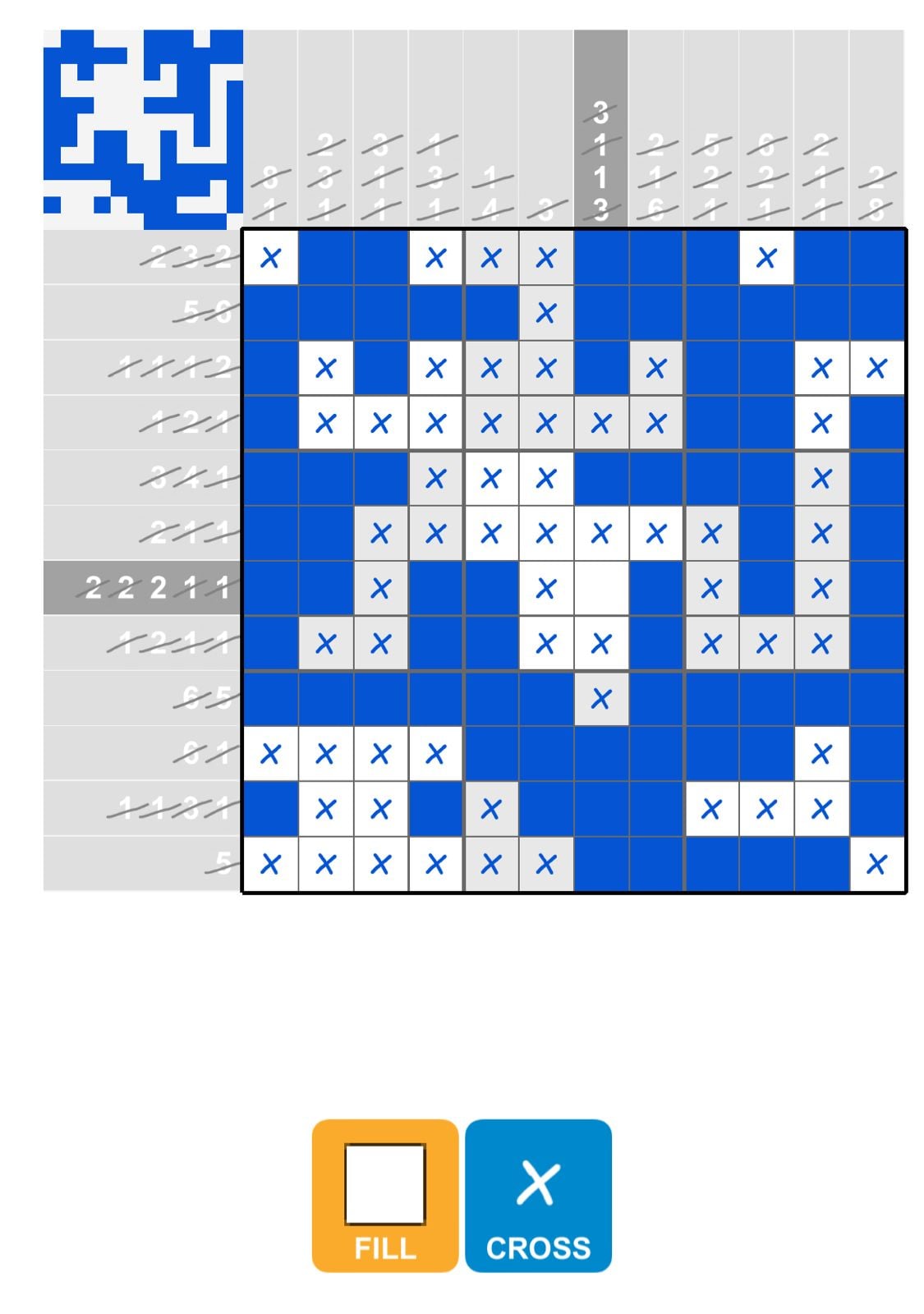
Task: Tap the only empty cell in the grid
Action: click(600, 588)
